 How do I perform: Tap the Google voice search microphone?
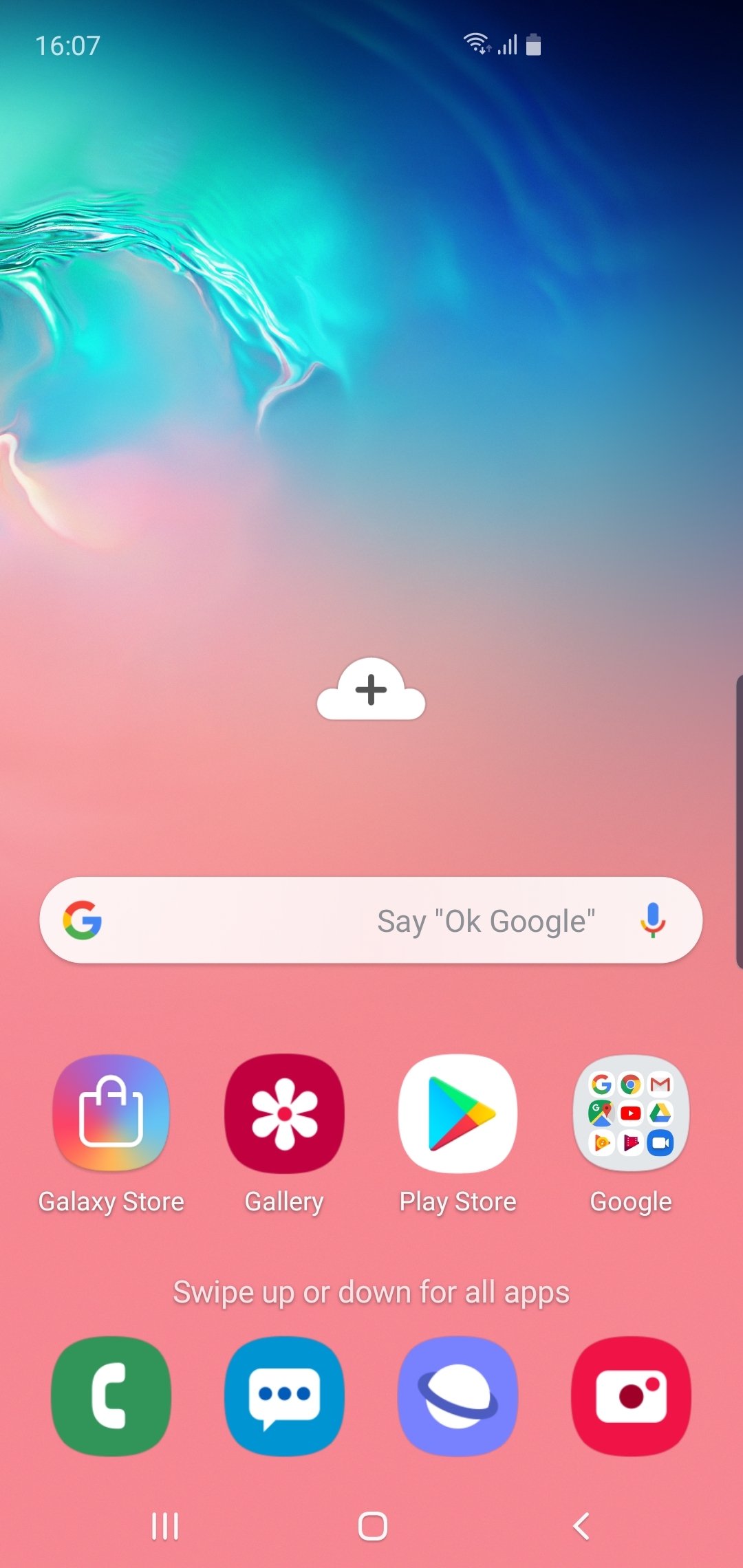coord(654,920)
